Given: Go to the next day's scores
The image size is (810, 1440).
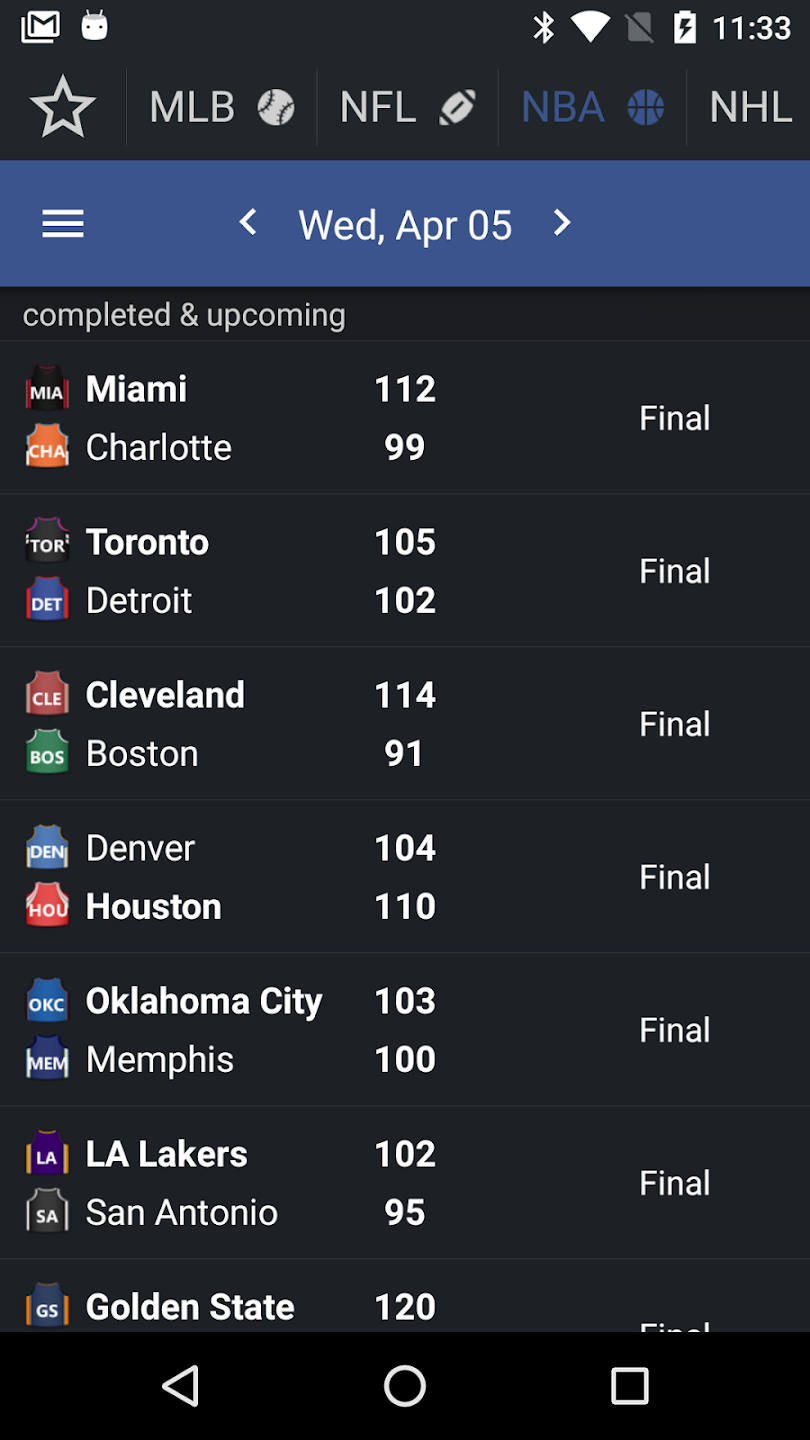Looking at the screenshot, I should tap(562, 223).
